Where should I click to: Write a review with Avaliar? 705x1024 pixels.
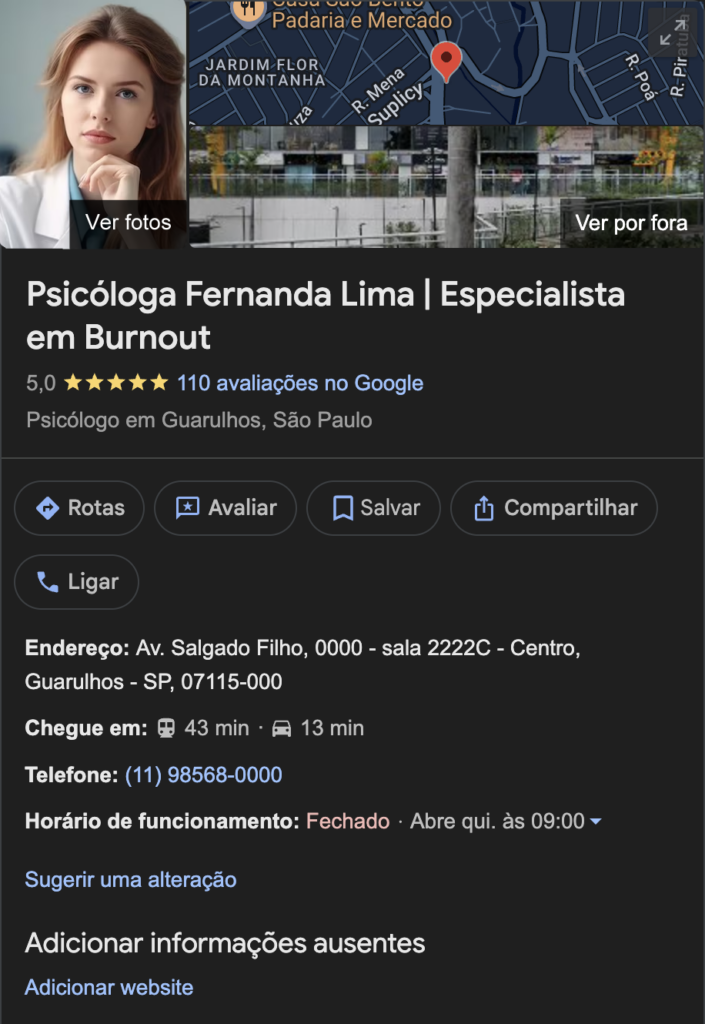(x=225, y=508)
